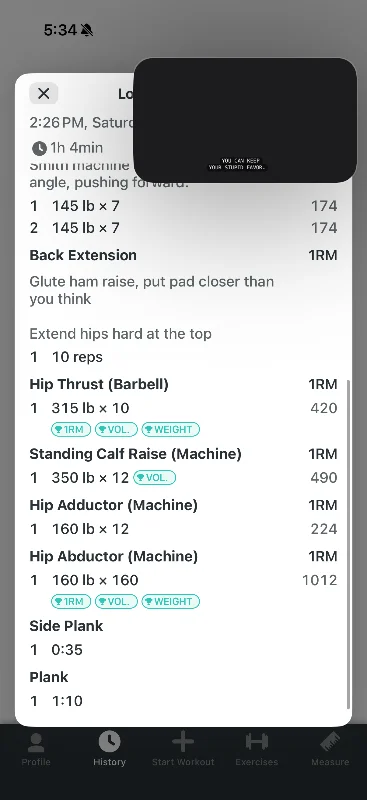
Task: Open the Side Plank exercise
Action: tap(66, 626)
